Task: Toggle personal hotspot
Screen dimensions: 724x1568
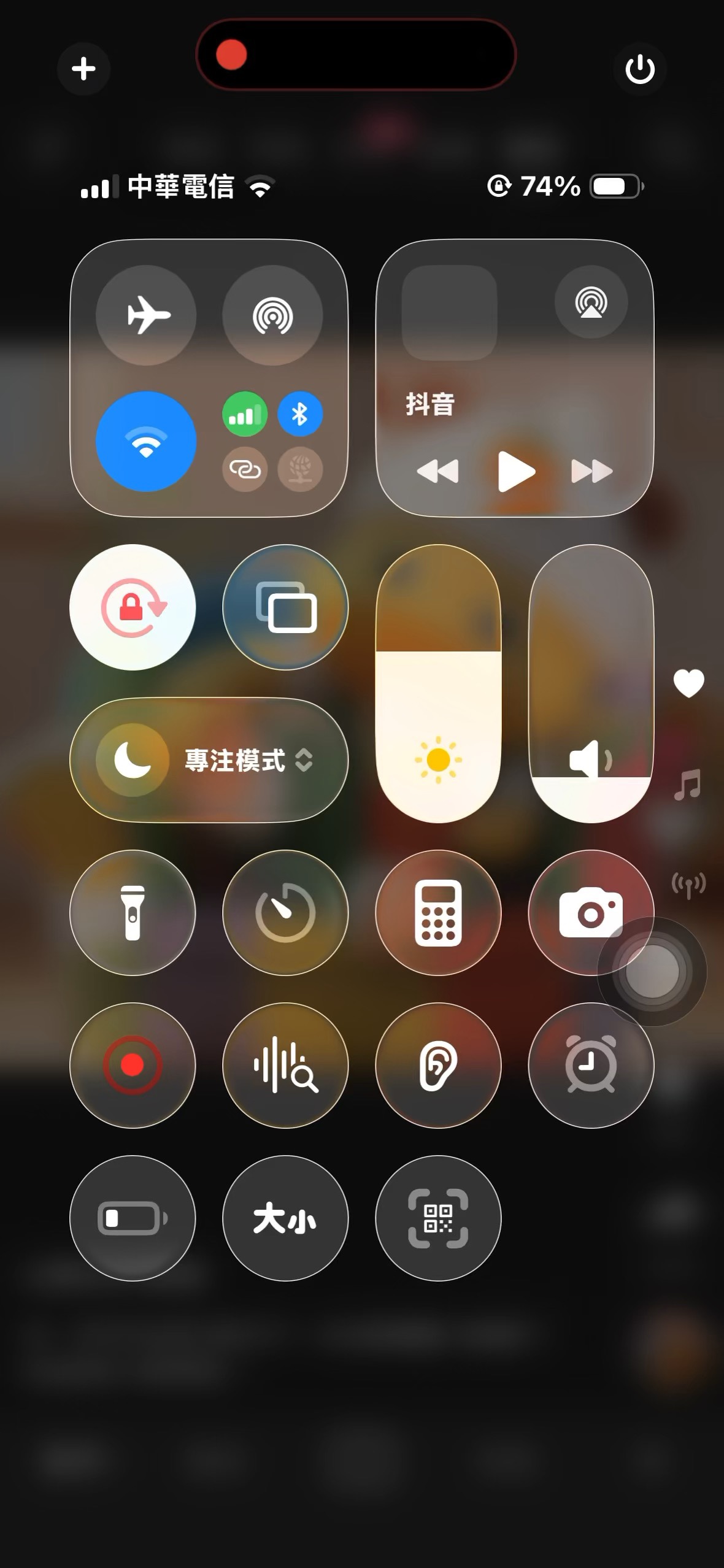Action: coord(244,470)
